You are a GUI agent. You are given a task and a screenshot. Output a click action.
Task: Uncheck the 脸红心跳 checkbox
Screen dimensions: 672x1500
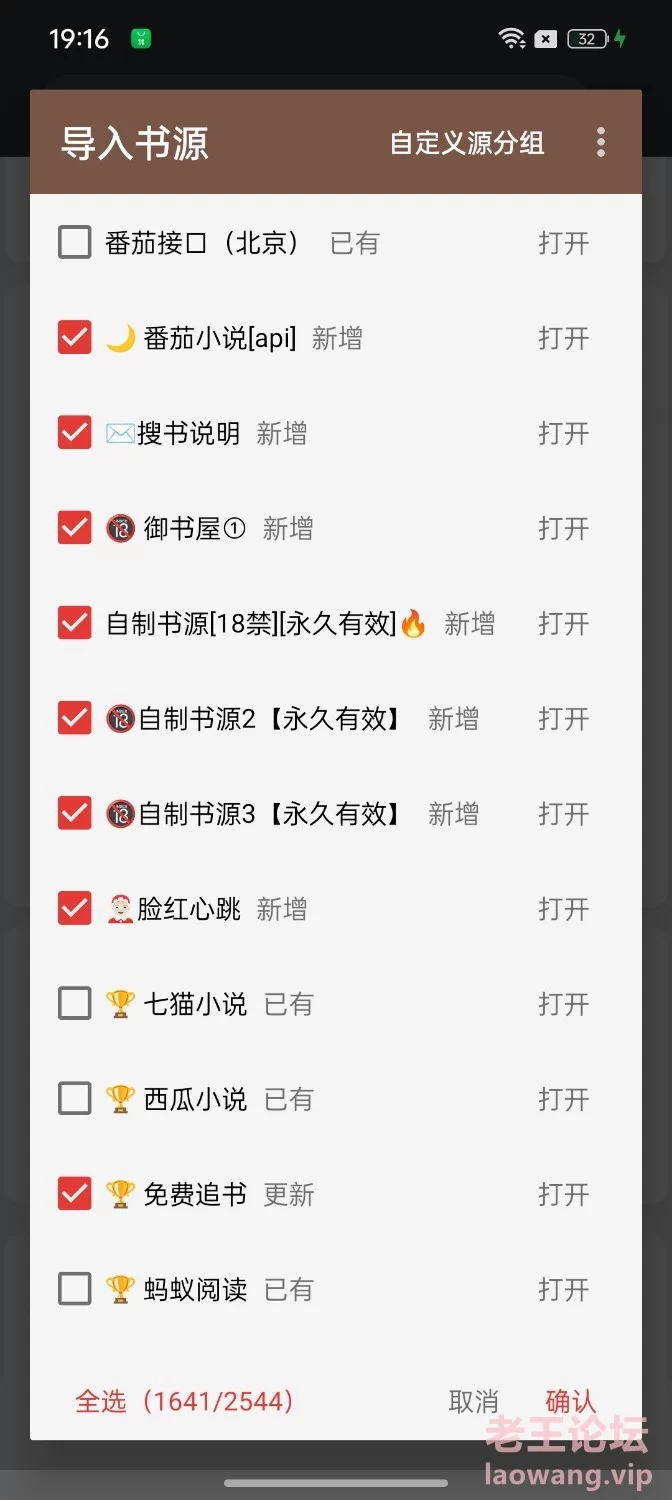click(x=75, y=908)
